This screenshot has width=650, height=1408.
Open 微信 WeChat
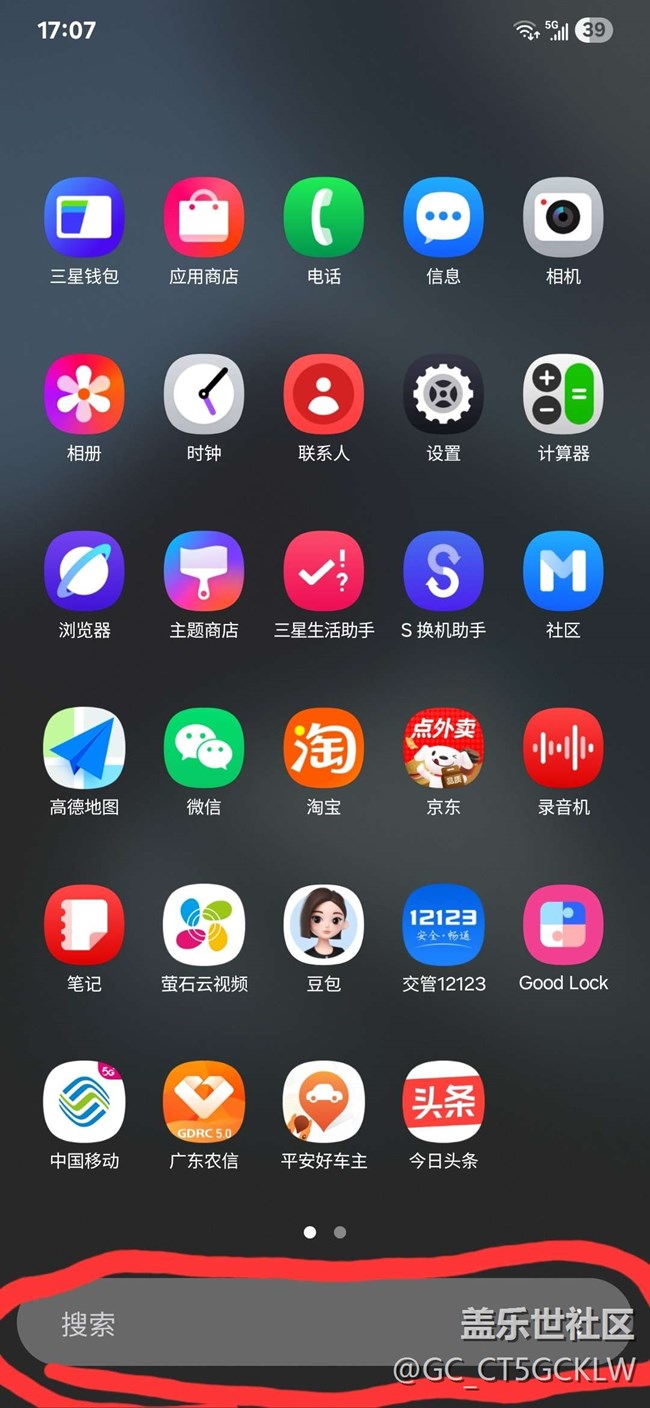(204, 748)
